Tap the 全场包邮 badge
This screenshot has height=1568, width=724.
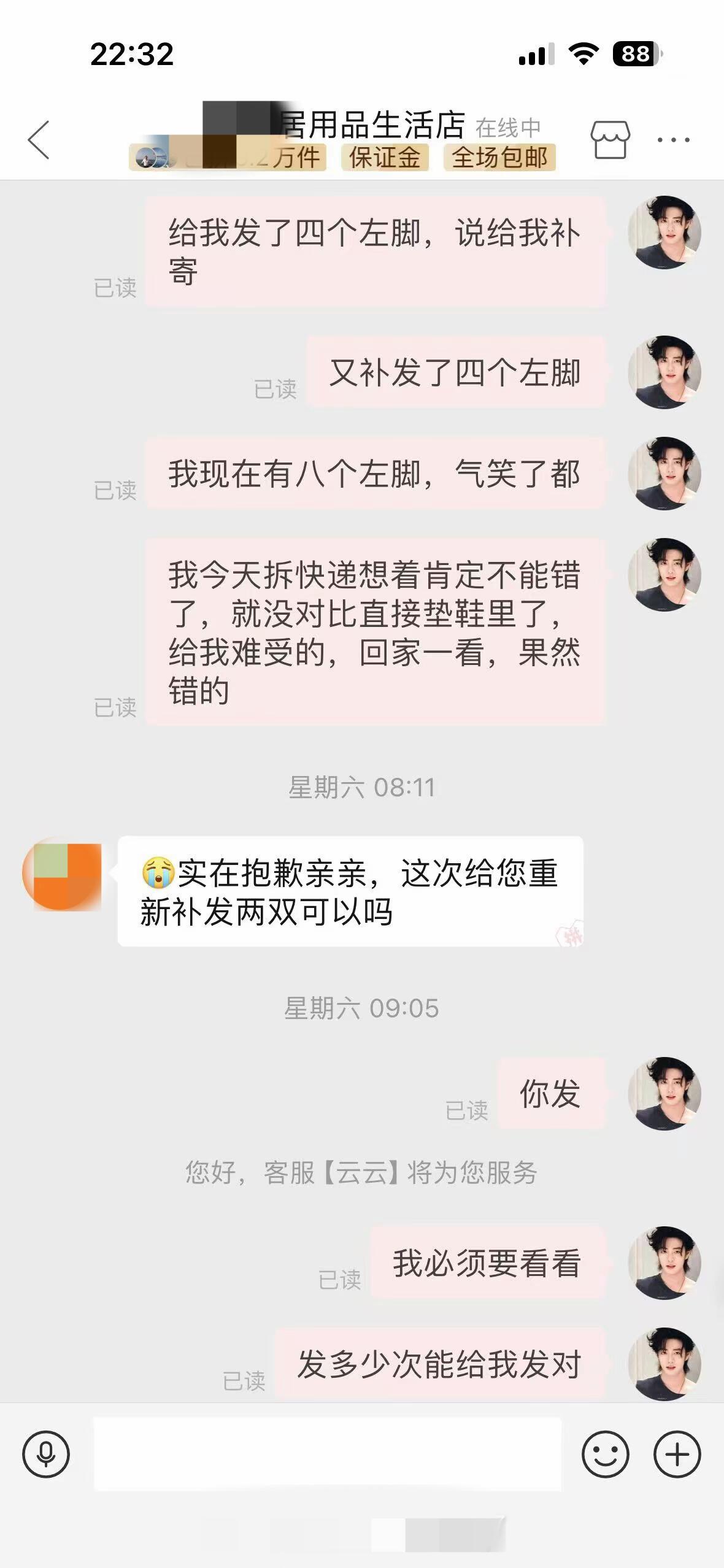pyautogui.click(x=499, y=158)
